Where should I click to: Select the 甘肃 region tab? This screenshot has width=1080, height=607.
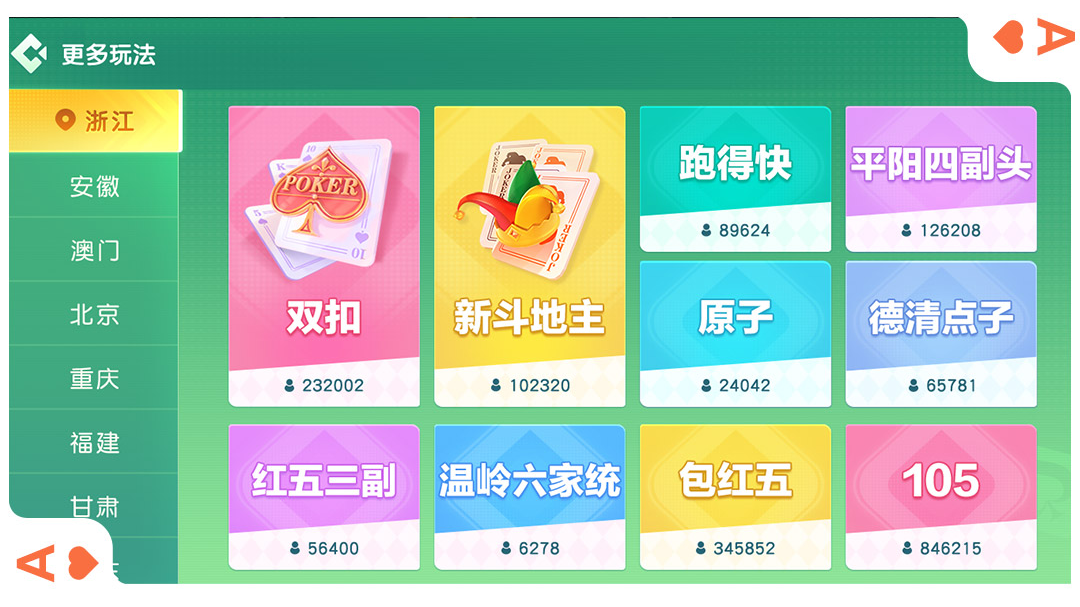(95, 505)
